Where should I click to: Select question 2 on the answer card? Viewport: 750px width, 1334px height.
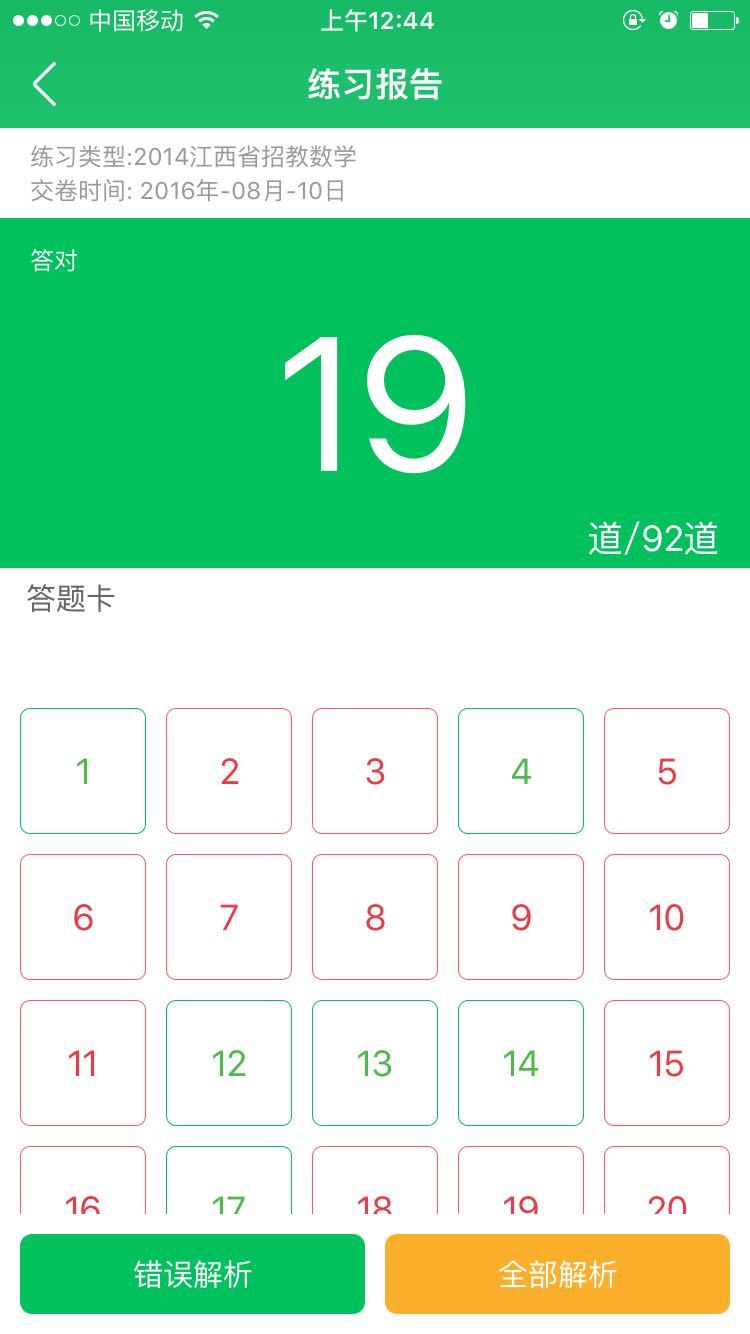[x=229, y=771]
